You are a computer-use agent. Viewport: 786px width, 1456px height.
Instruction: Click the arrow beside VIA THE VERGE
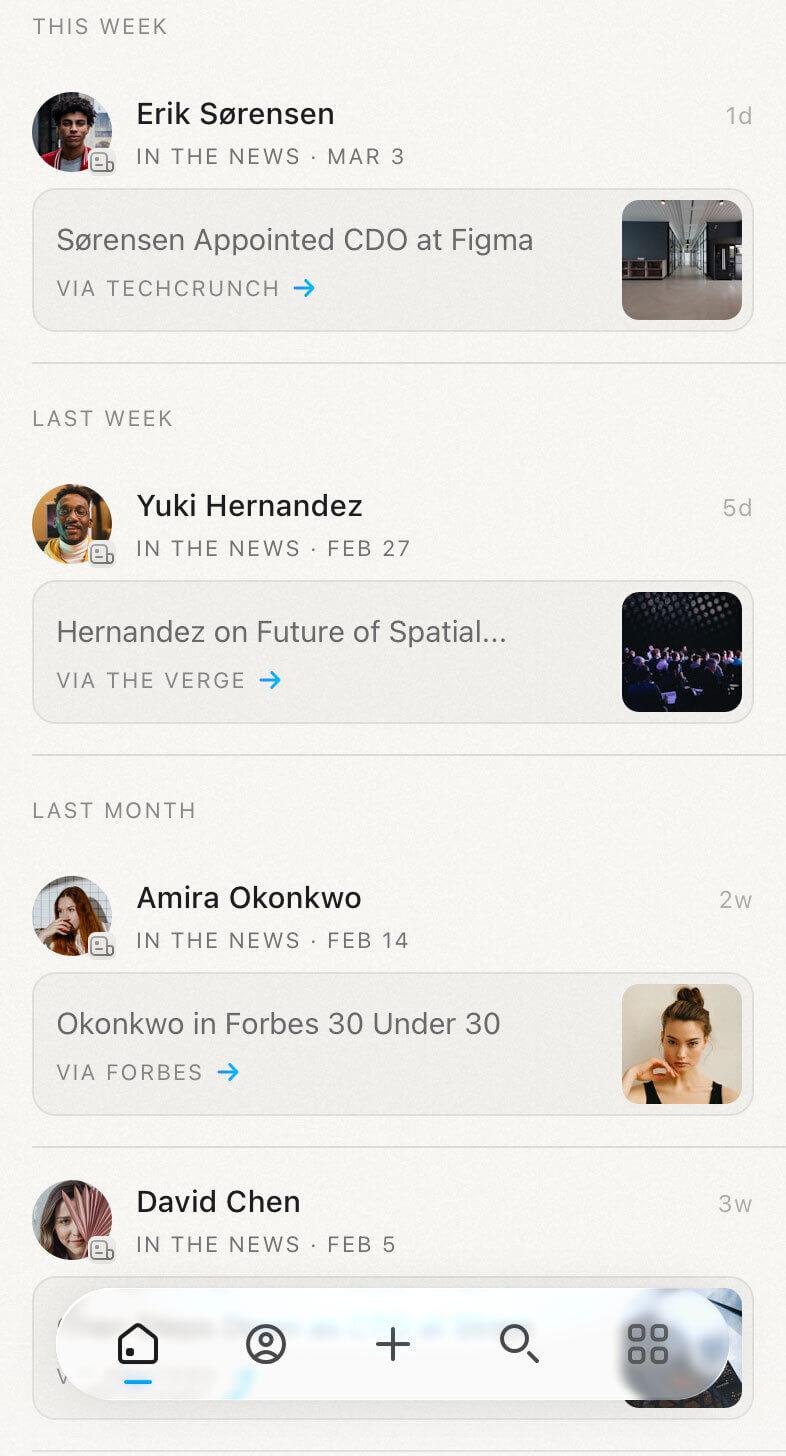tap(268, 680)
